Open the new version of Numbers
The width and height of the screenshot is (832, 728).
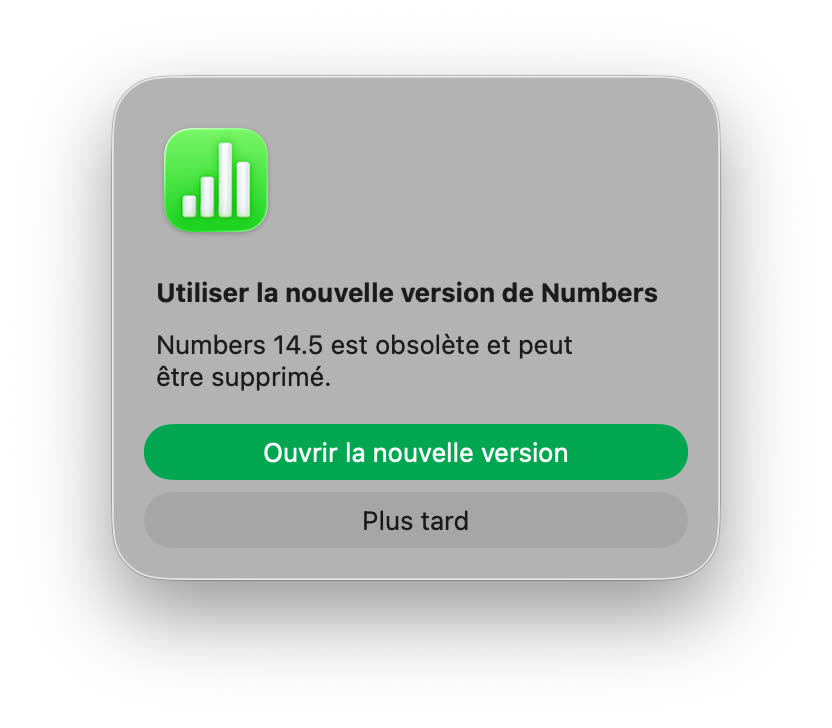[415, 452]
